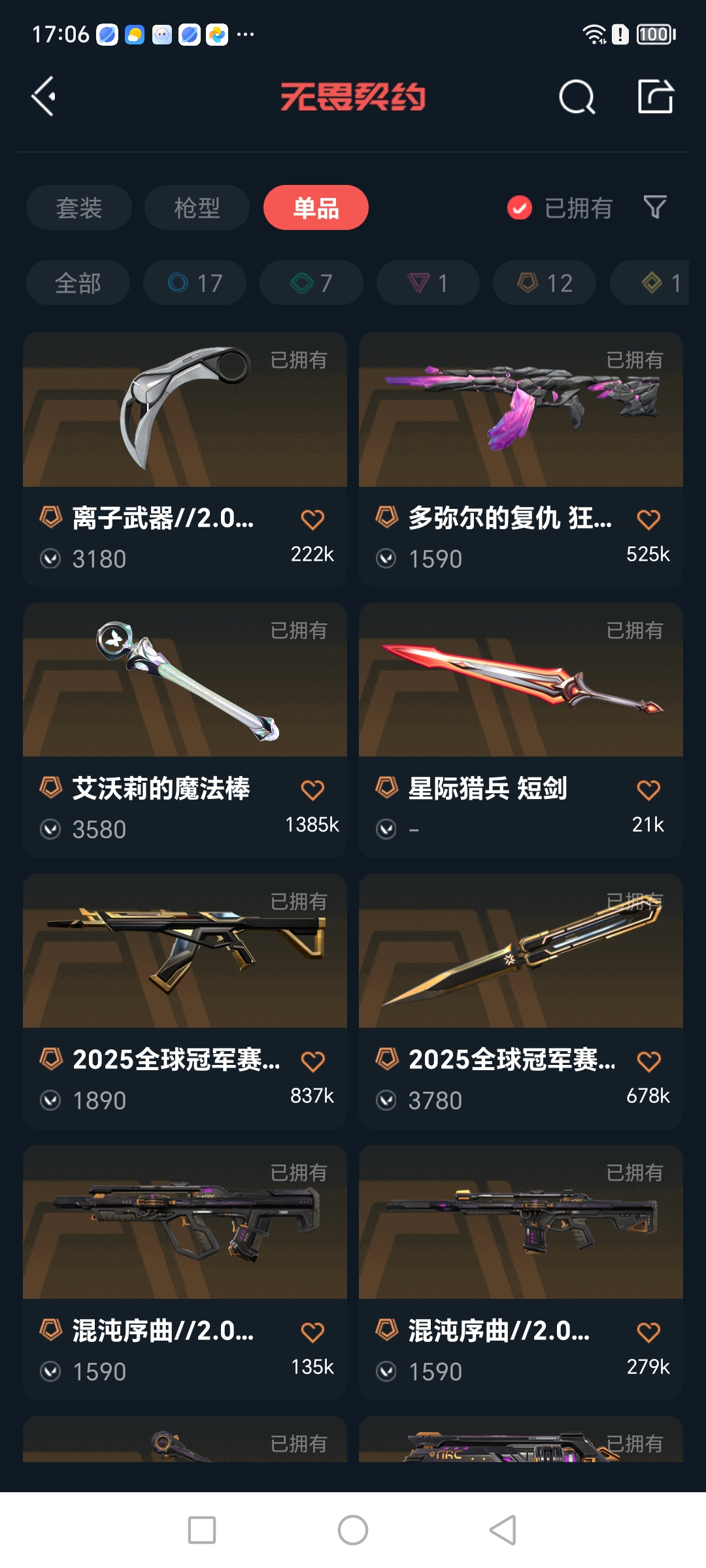Filter by the tier chip showing 7
706x1568 pixels.
311,283
